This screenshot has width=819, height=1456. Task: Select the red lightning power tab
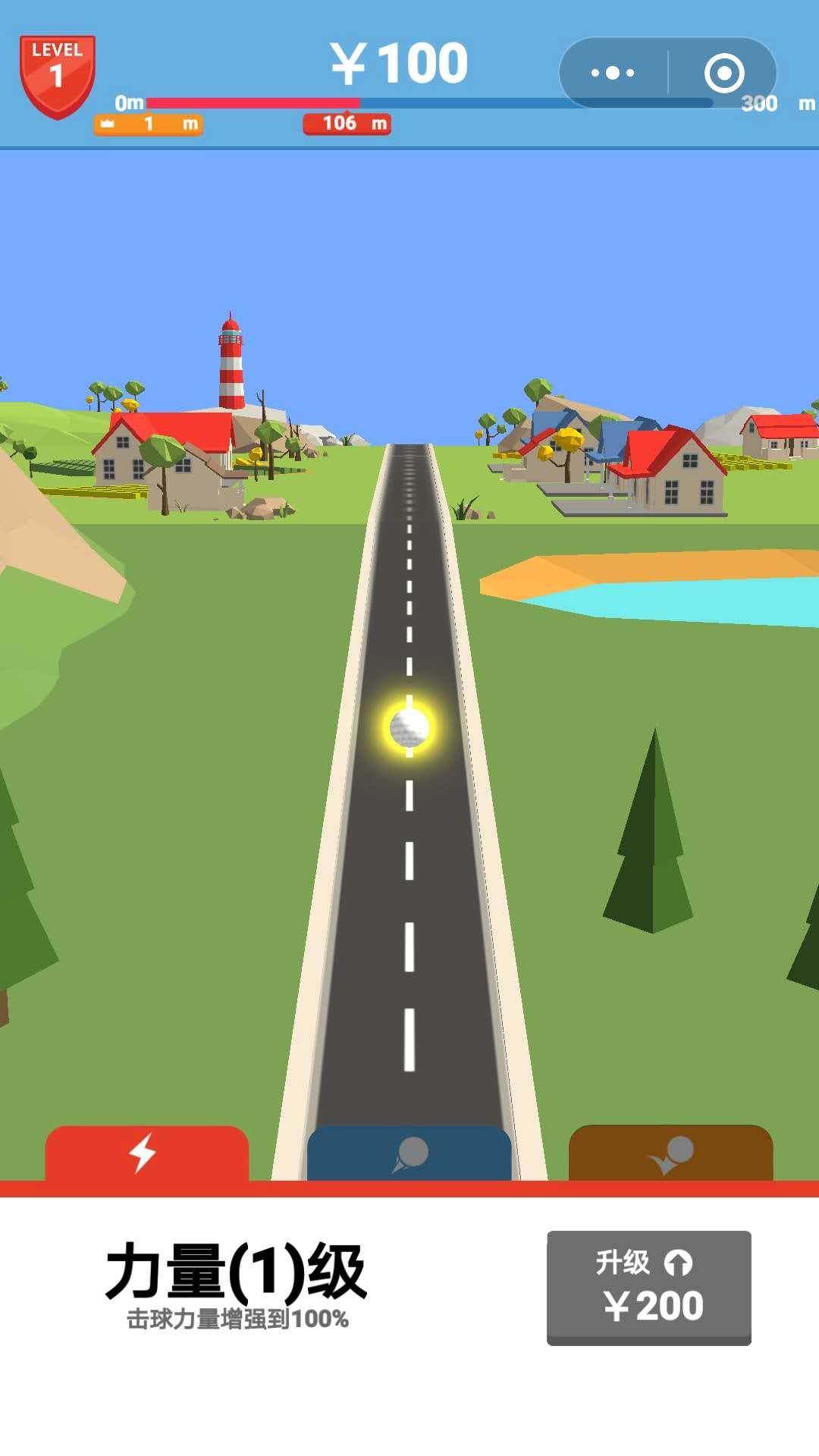click(146, 1153)
